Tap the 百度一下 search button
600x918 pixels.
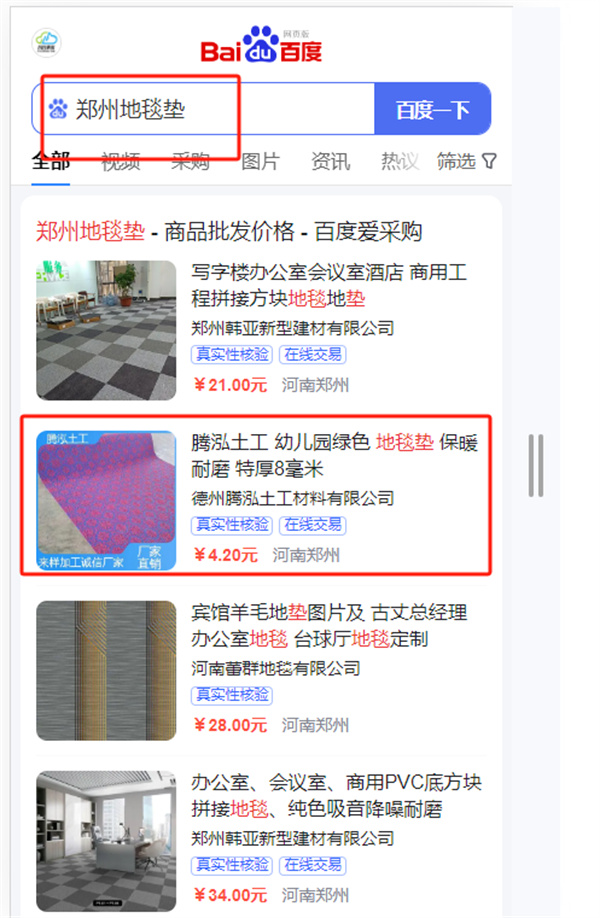pyautogui.click(x=432, y=109)
